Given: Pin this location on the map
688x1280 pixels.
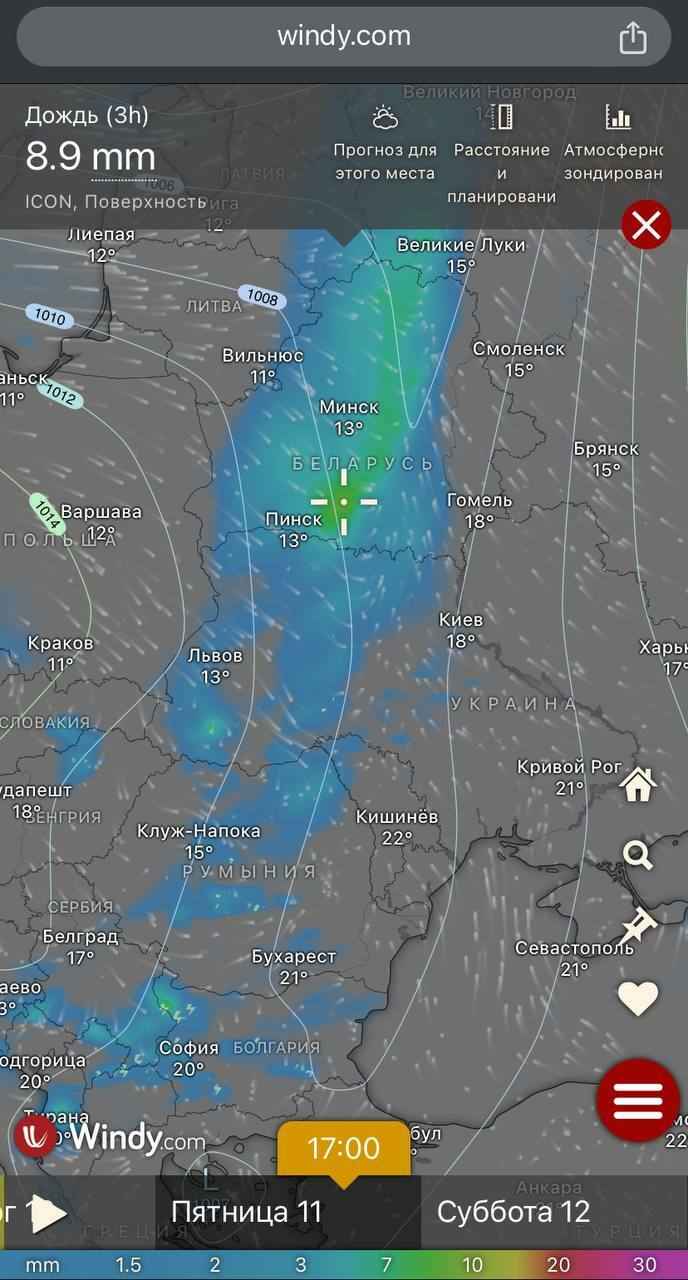Looking at the screenshot, I should coord(638,926).
